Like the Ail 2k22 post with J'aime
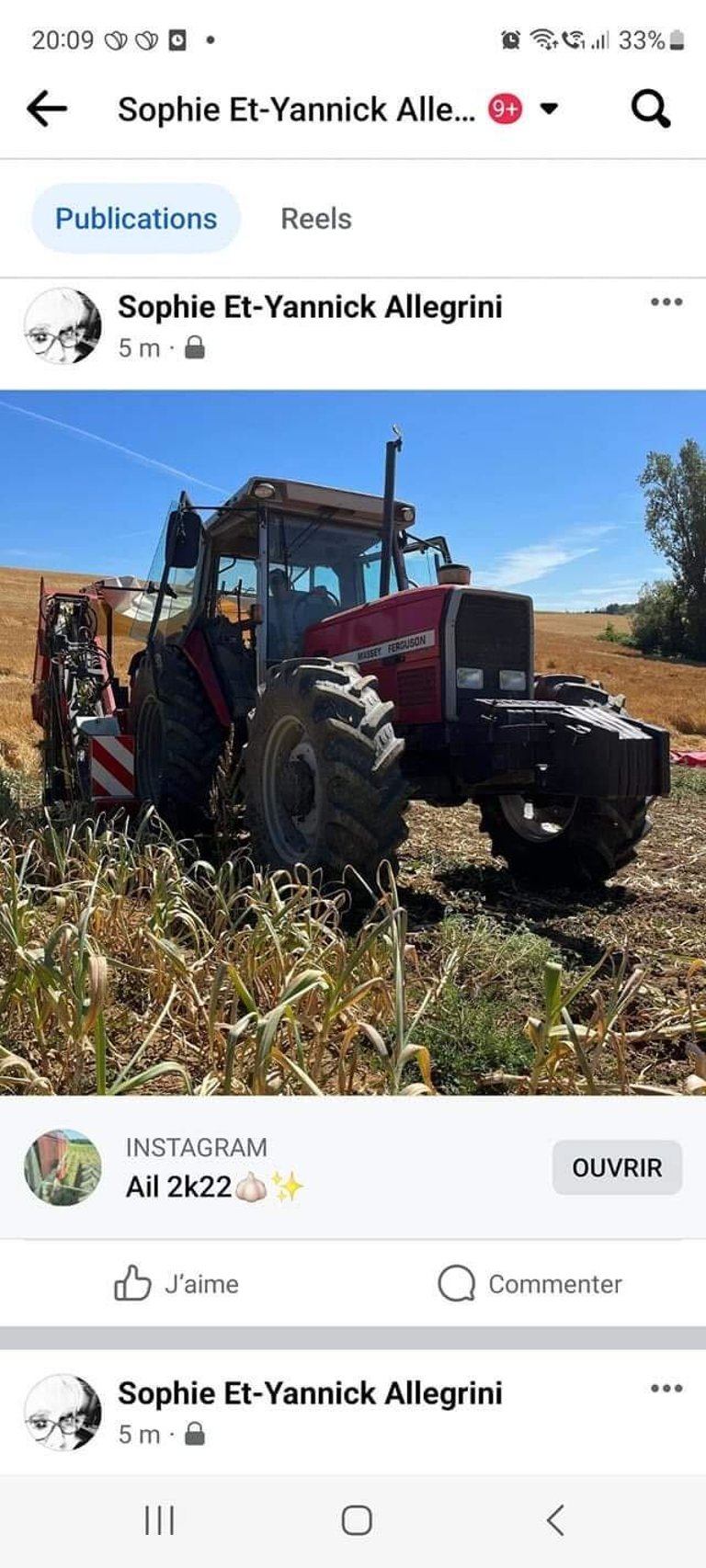Screen dimensions: 706x1568 click(176, 1283)
